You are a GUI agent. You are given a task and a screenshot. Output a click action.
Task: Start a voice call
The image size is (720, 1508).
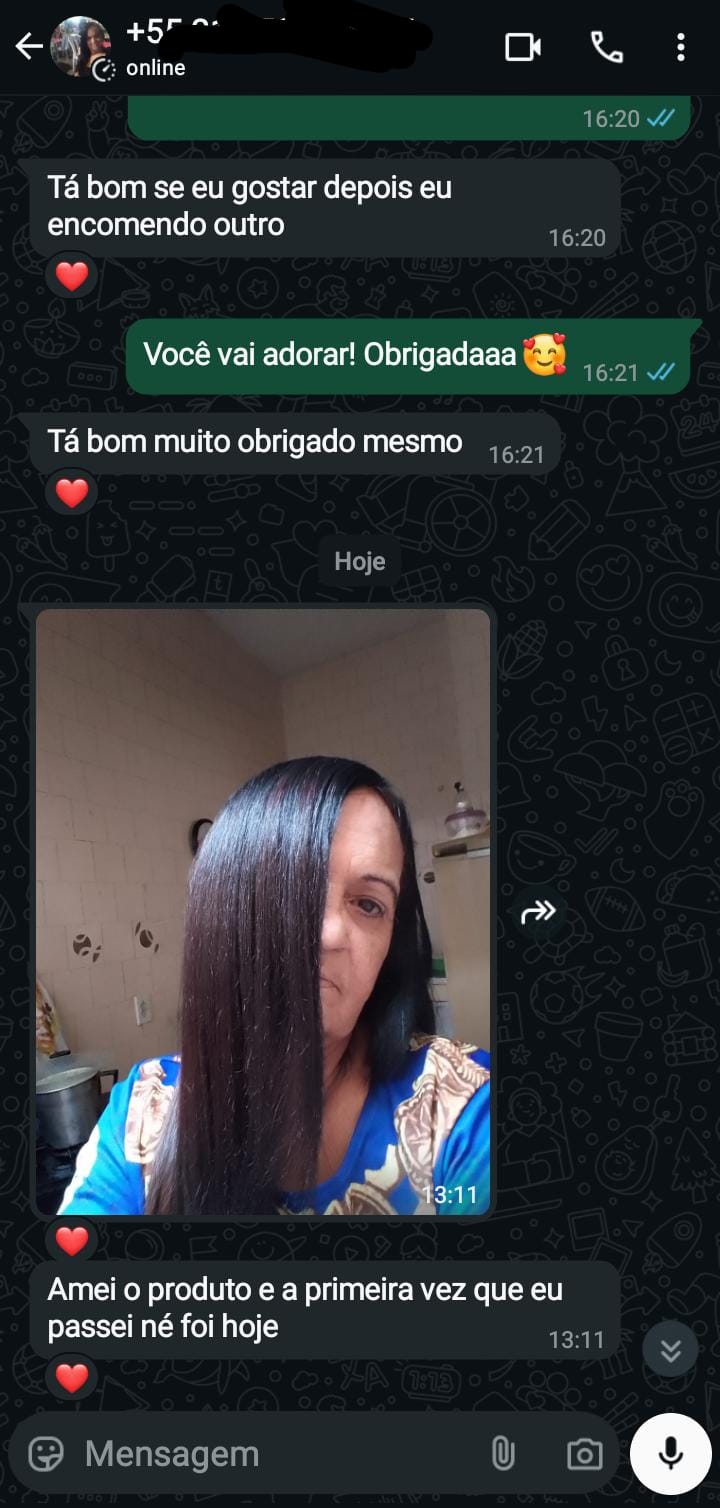[x=606, y=47]
